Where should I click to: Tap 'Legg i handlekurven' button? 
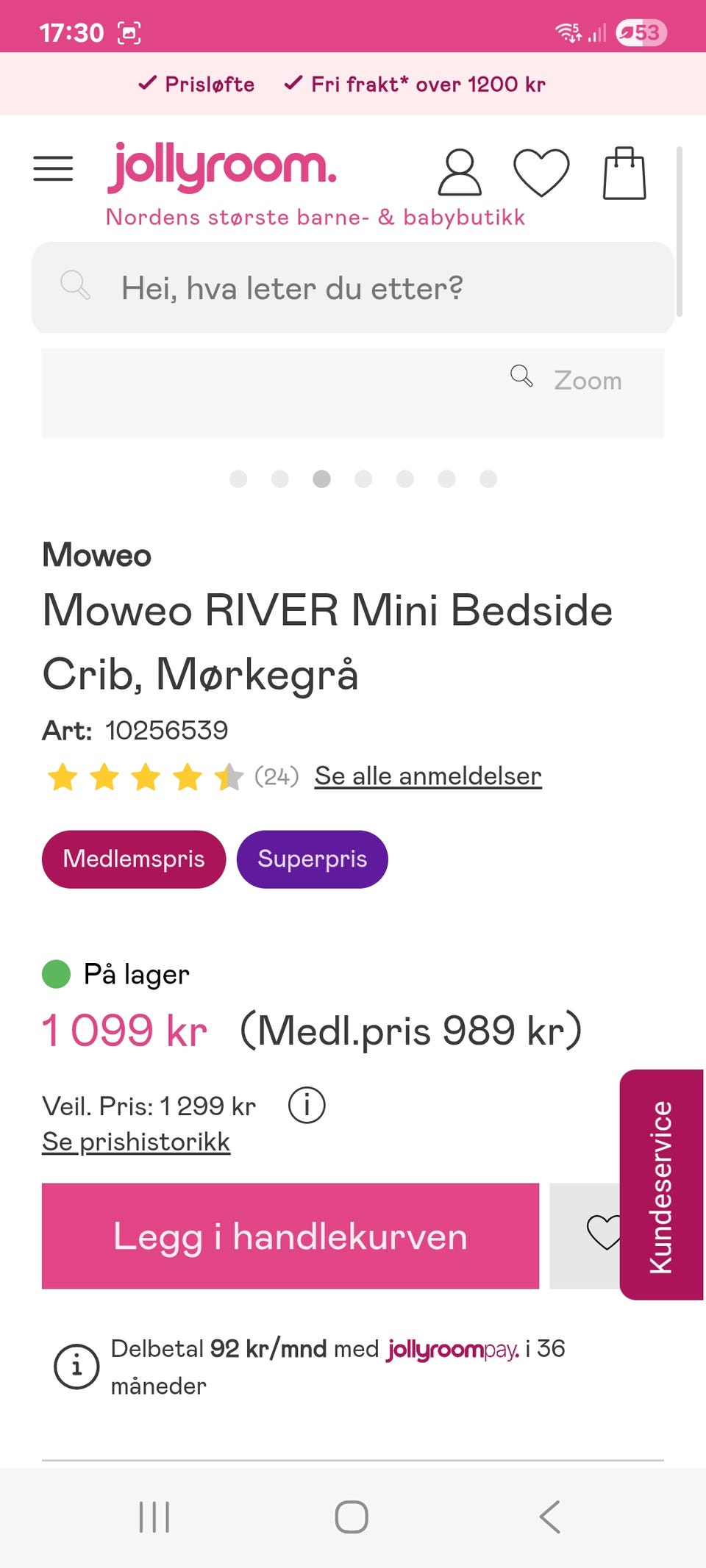(x=290, y=1236)
